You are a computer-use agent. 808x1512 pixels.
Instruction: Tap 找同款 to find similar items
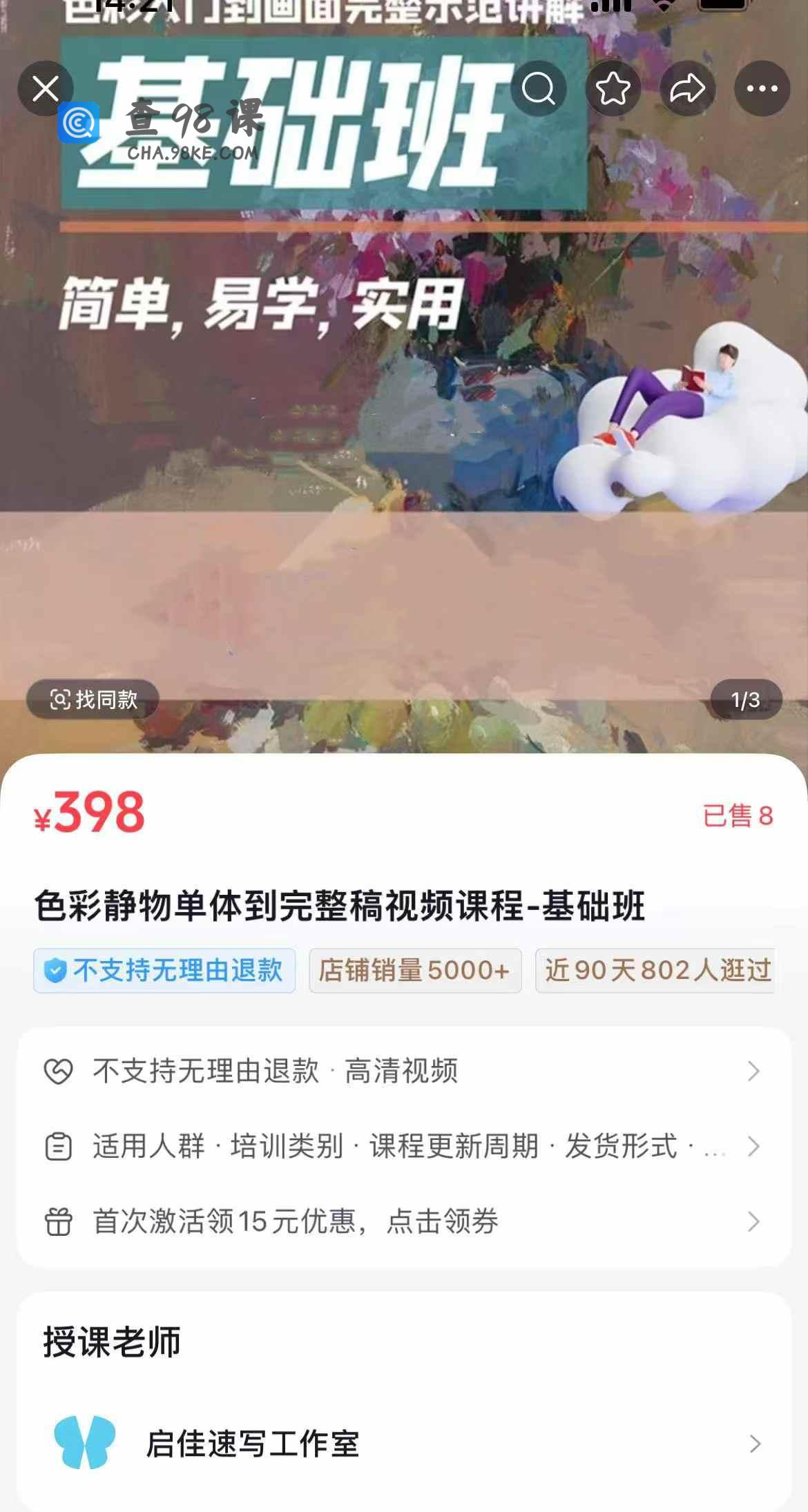click(93, 699)
